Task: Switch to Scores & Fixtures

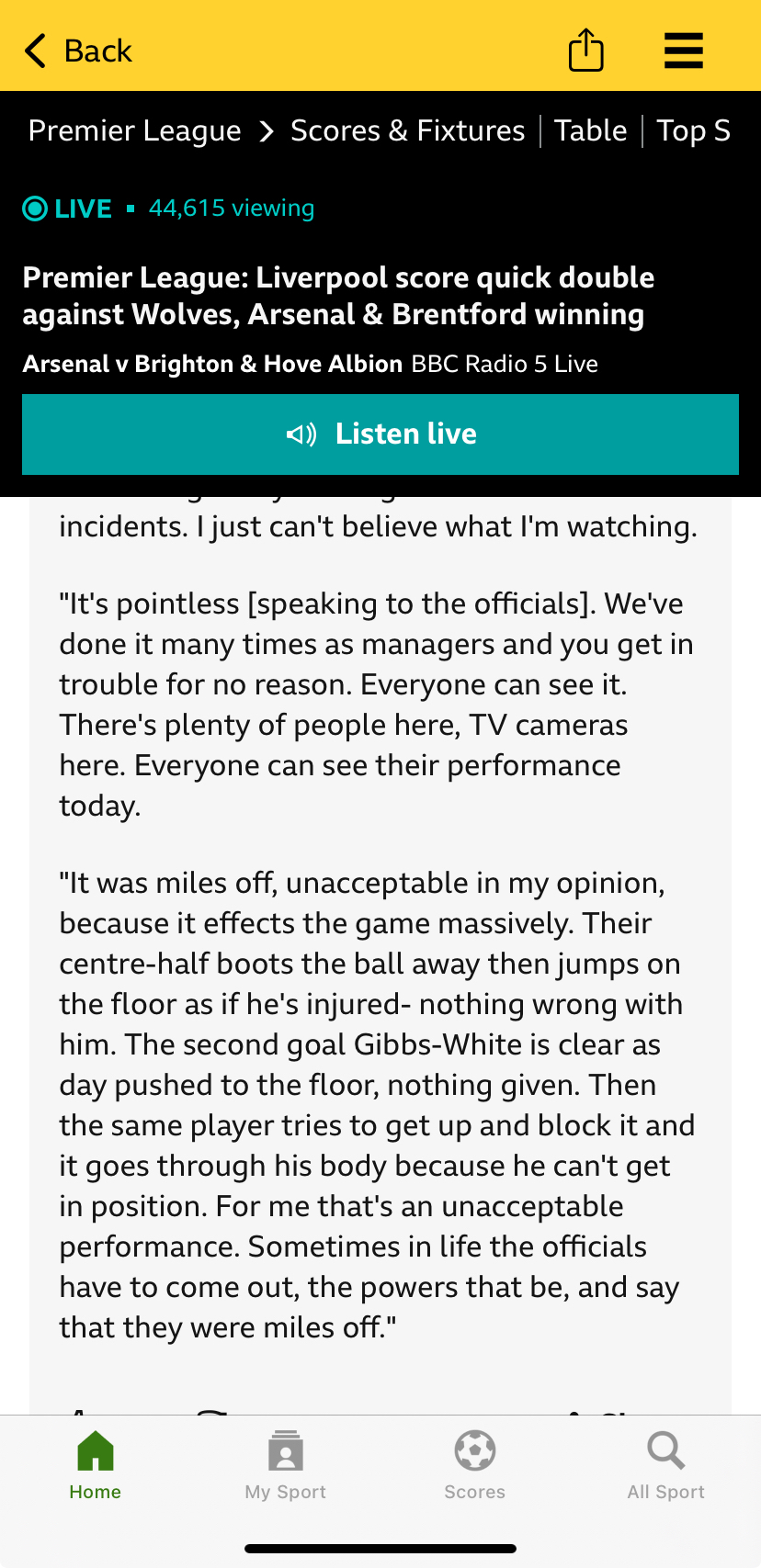Action: coord(407,131)
